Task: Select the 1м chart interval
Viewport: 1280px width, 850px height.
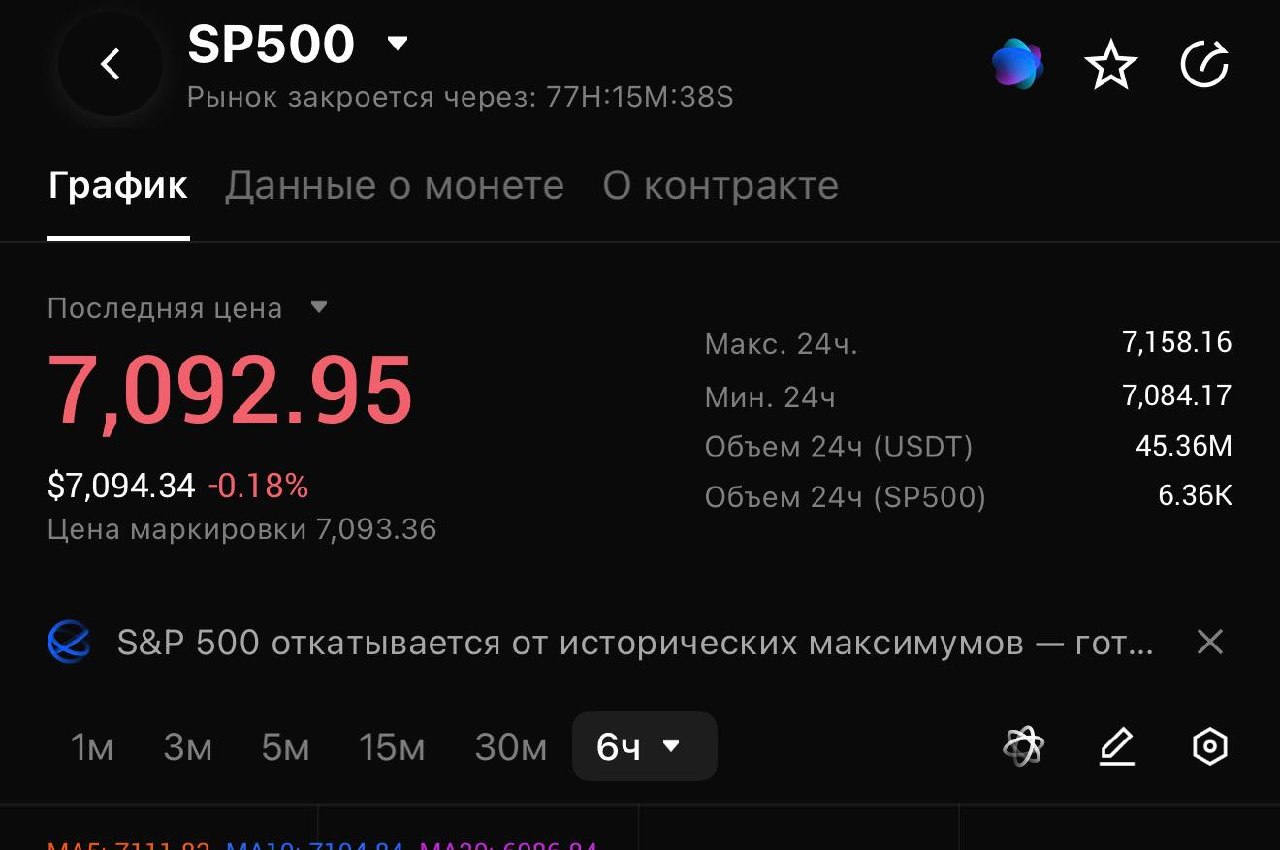Action: (92, 747)
